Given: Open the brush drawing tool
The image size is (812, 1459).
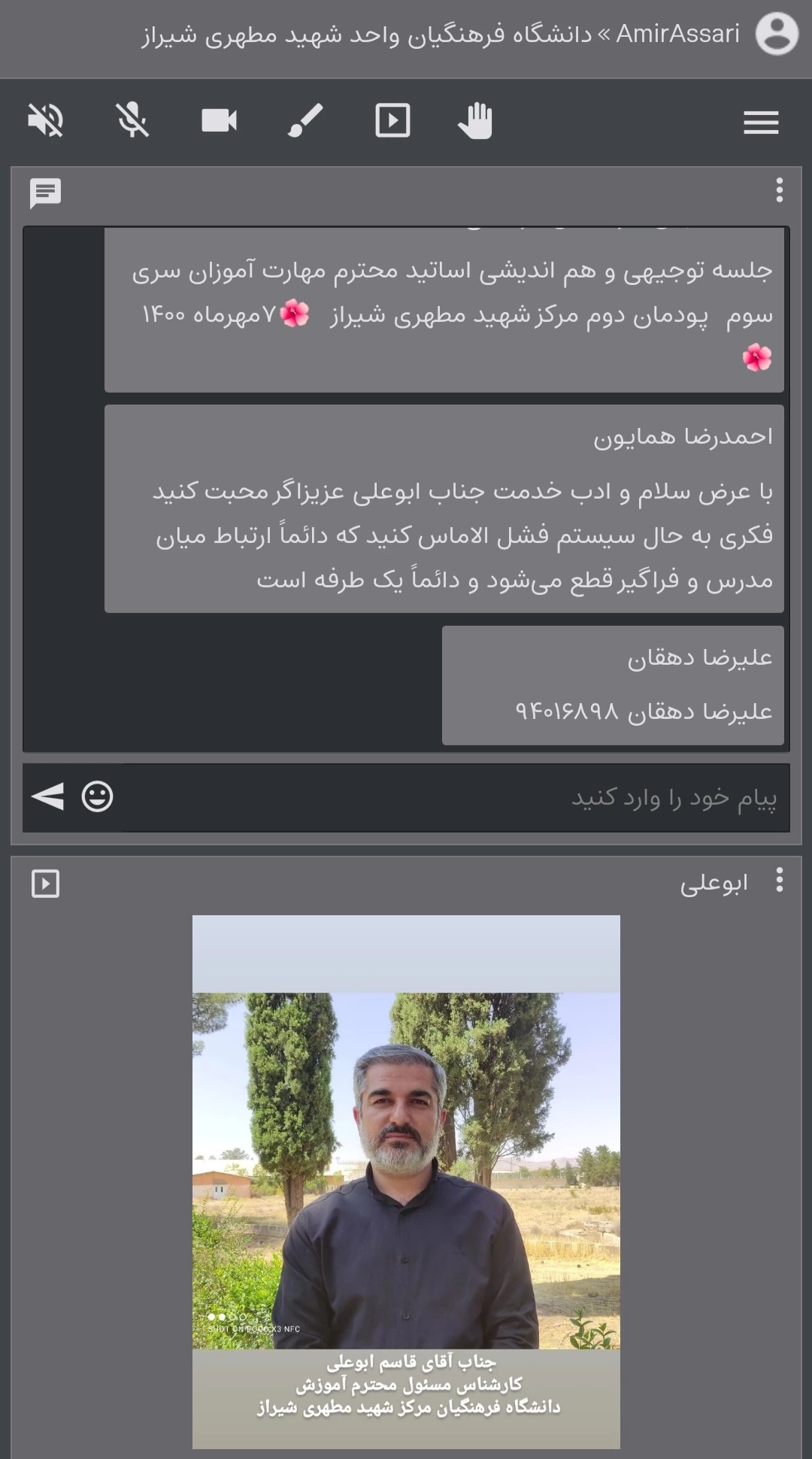Looking at the screenshot, I should pos(305,120).
